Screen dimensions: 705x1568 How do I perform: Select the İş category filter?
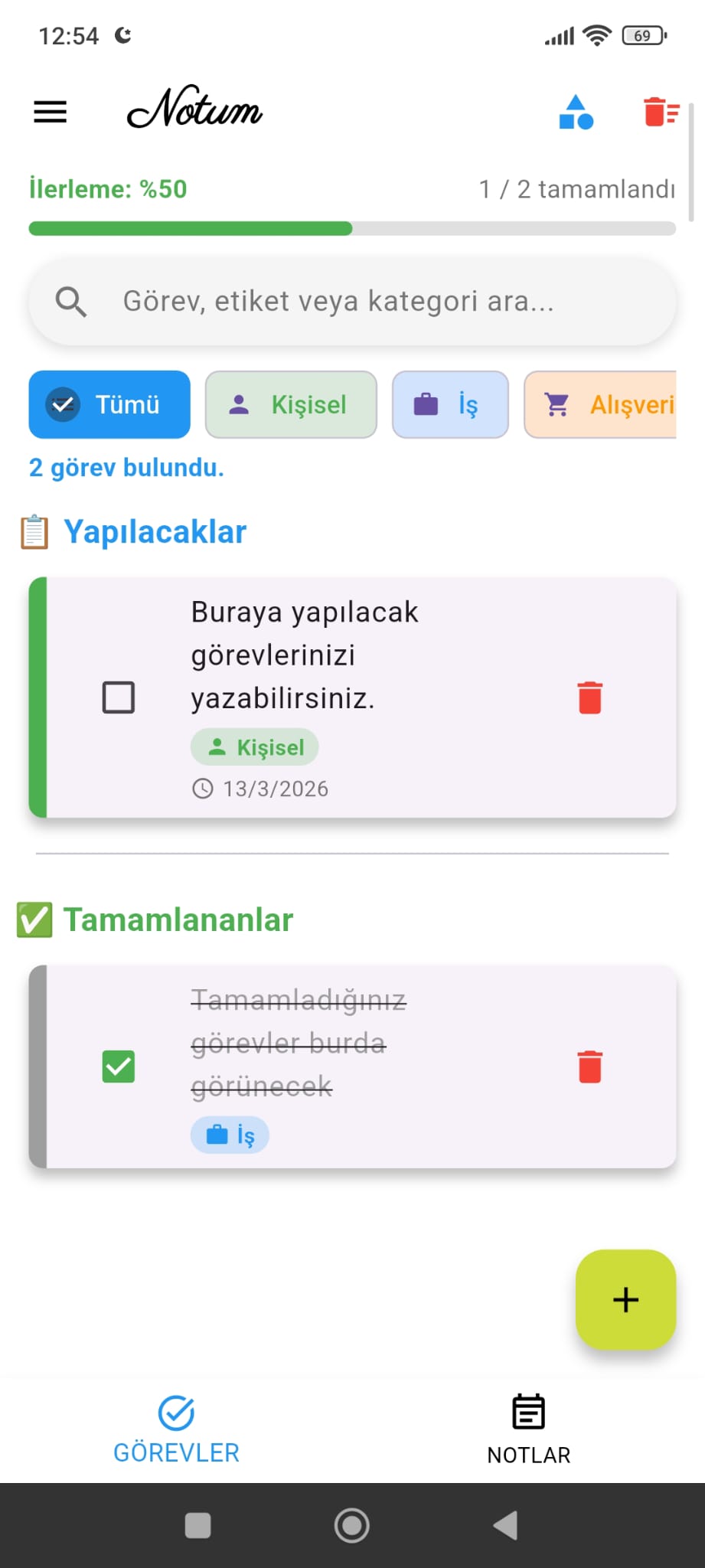(450, 404)
